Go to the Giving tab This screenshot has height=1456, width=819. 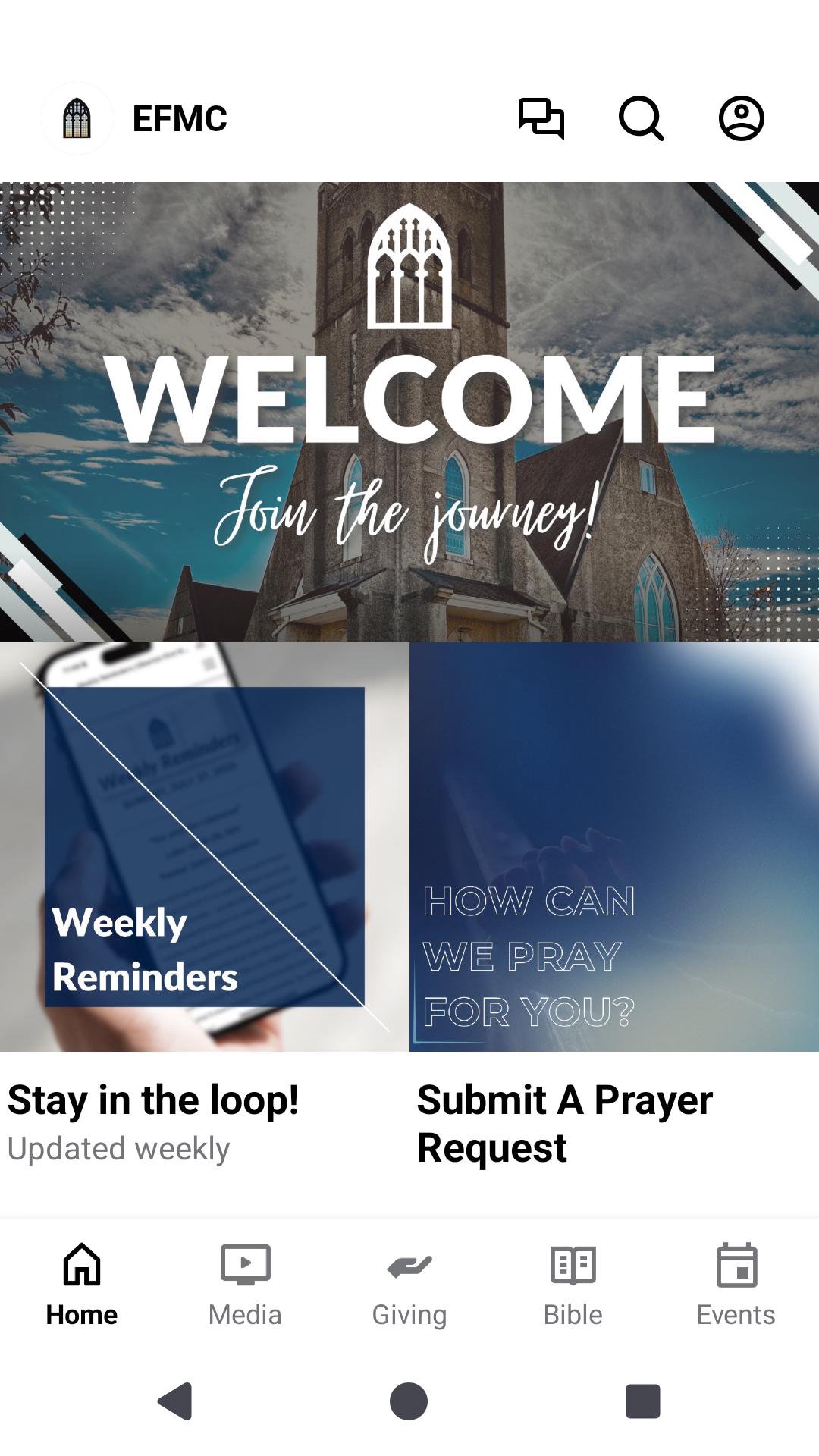(x=409, y=1283)
